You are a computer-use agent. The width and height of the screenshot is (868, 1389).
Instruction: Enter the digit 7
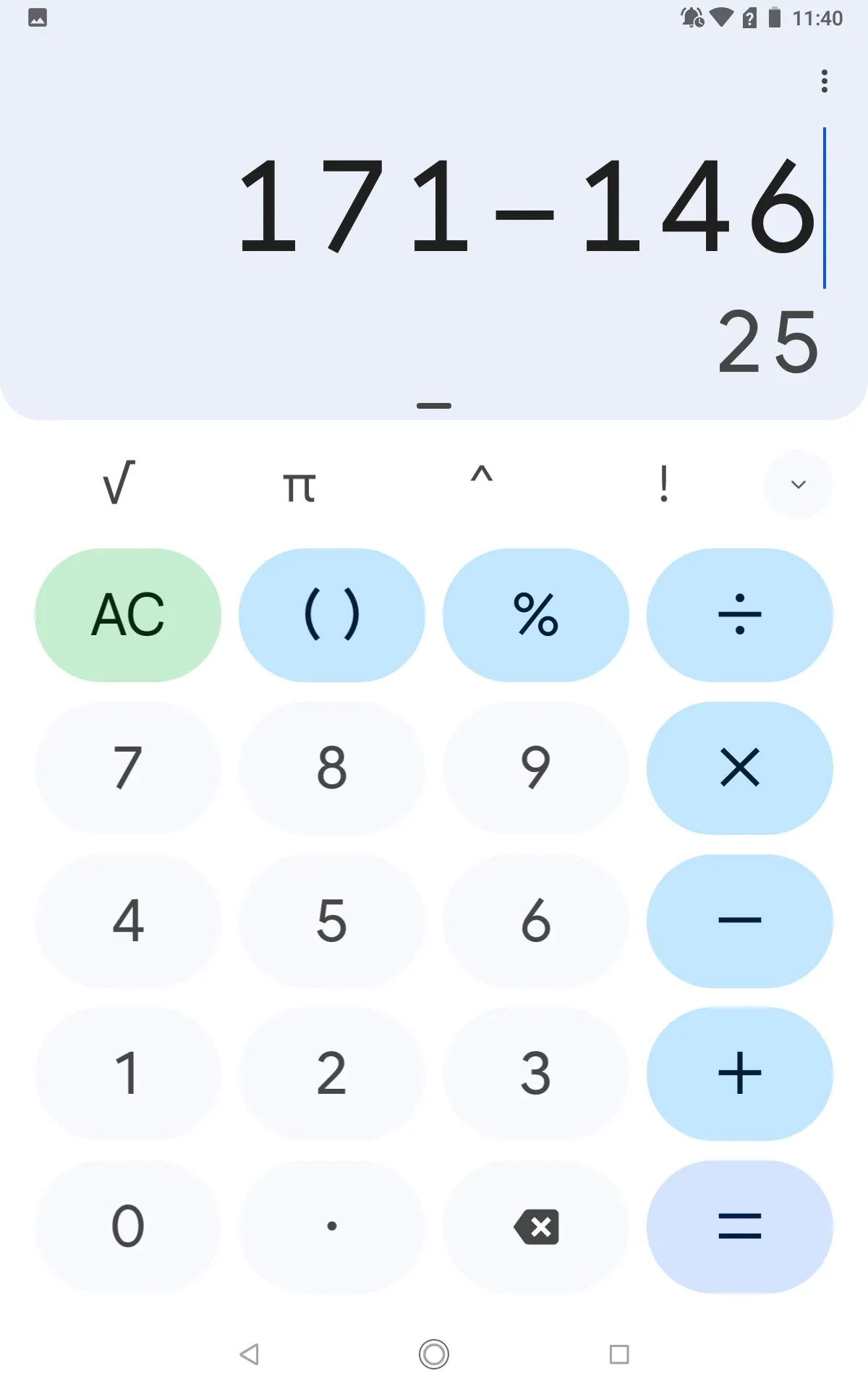tap(128, 768)
